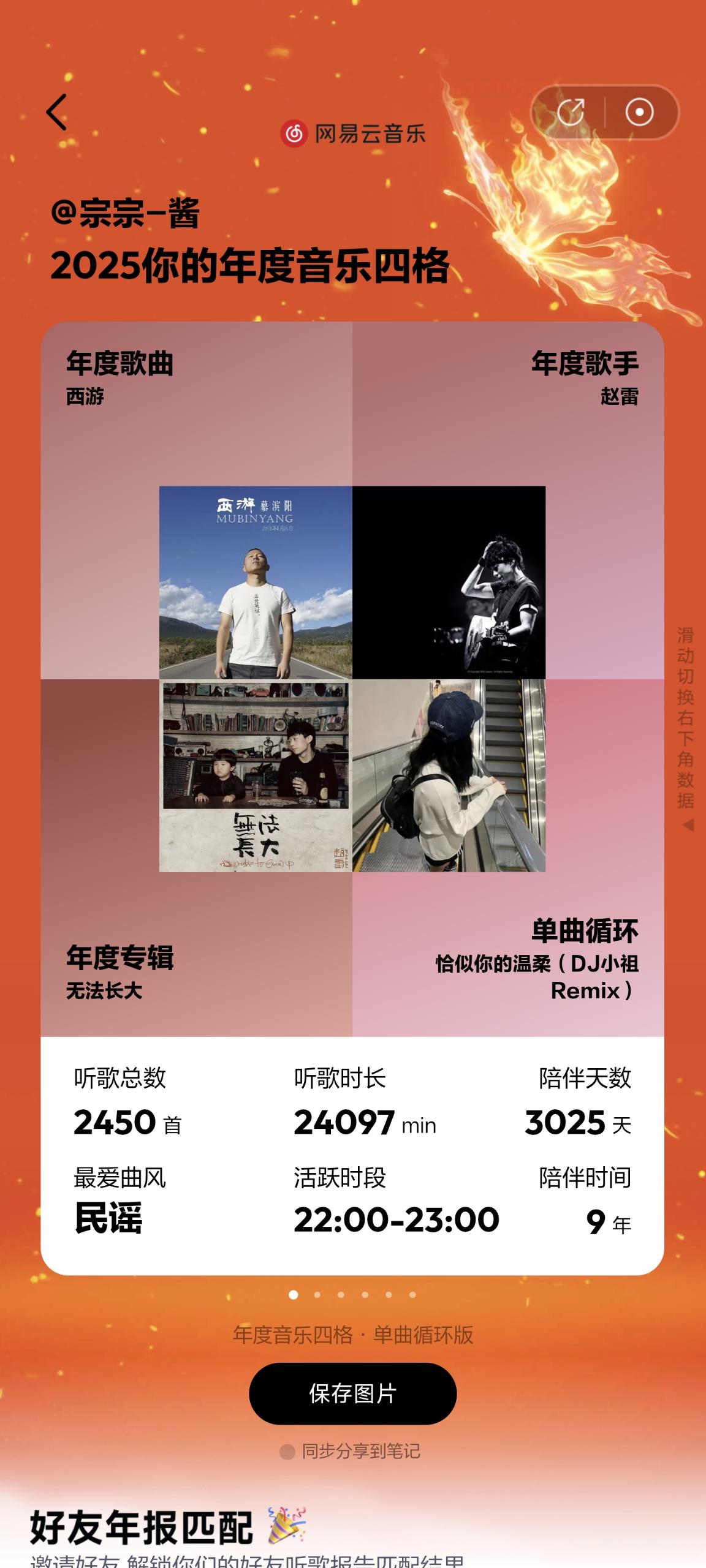Save the image with 保存图片
The height and width of the screenshot is (1568, 706).
tap(352, 1393)
